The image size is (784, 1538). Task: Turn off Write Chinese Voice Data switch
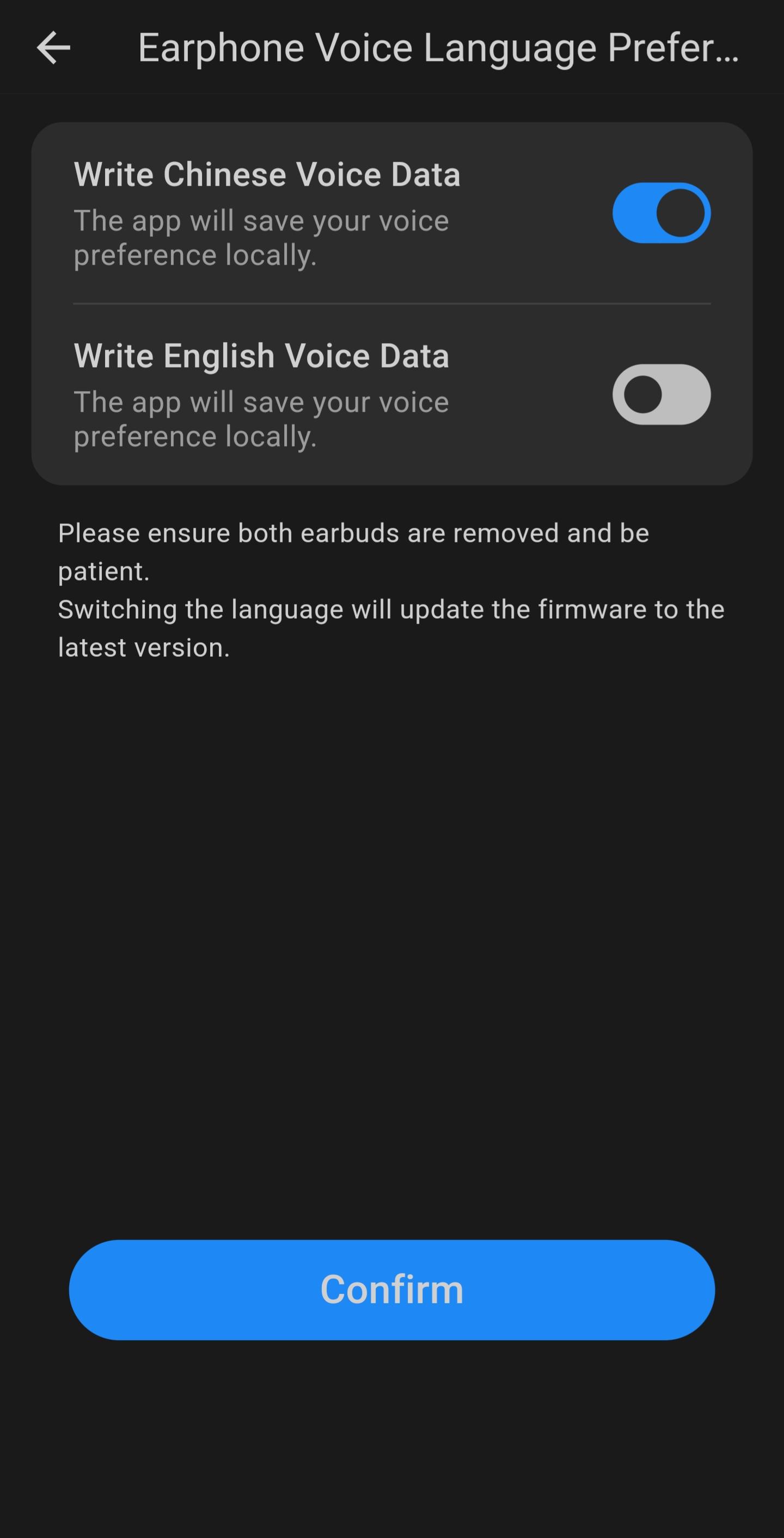point(661,213)
